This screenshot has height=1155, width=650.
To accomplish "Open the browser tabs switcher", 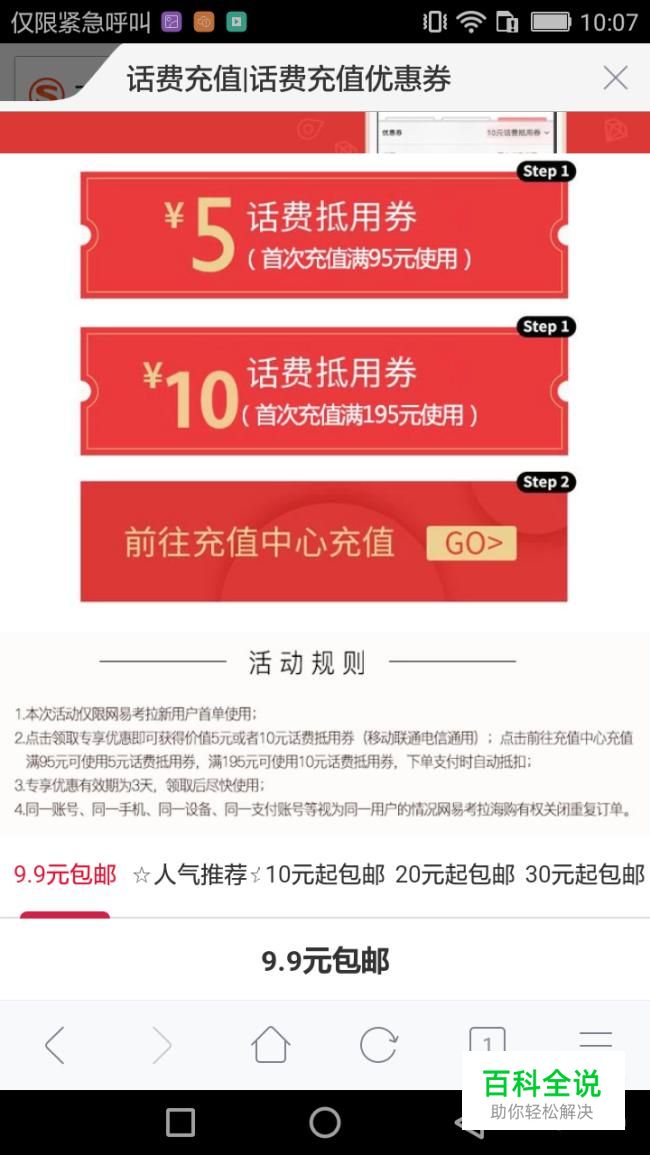I will [x=487, y=1040].
